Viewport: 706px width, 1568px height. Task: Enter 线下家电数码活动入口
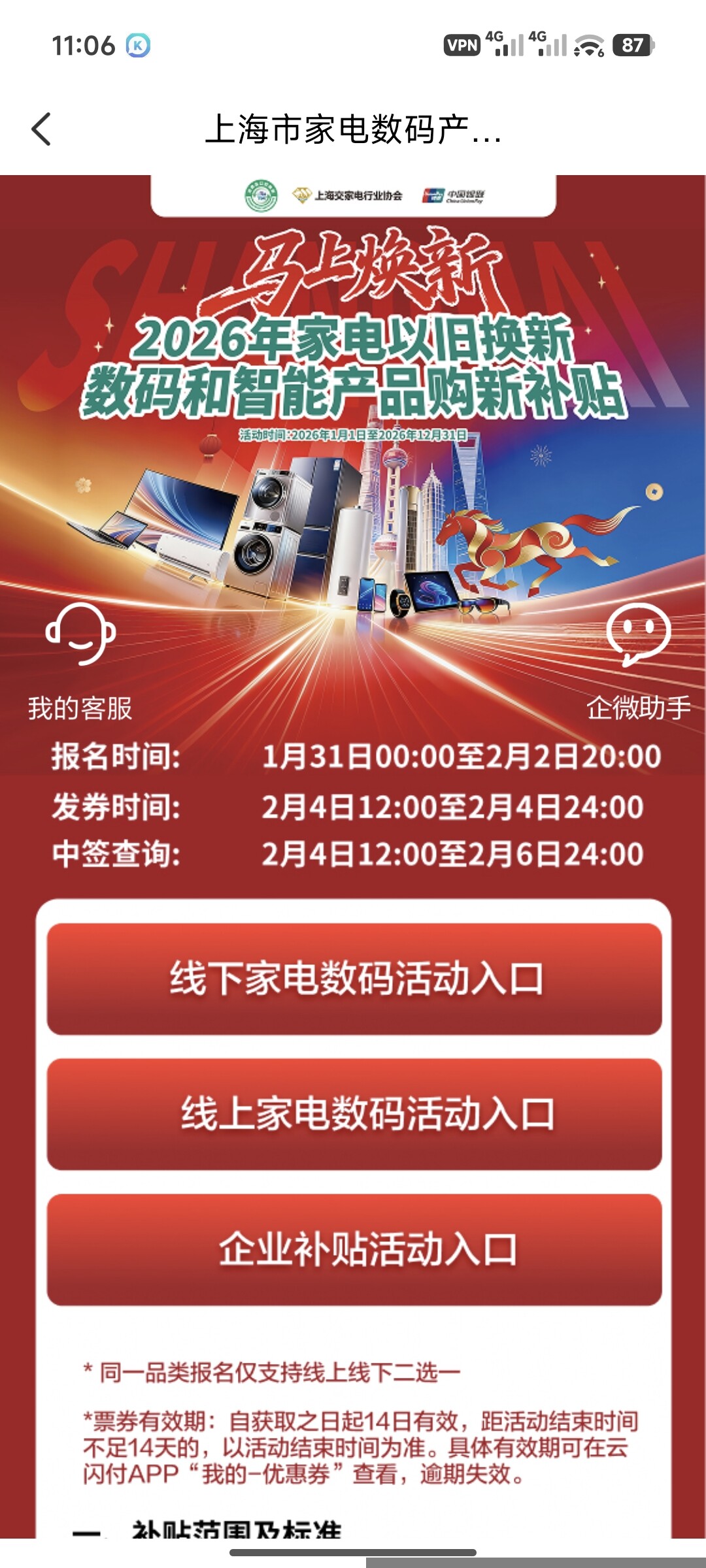(354, 979)
